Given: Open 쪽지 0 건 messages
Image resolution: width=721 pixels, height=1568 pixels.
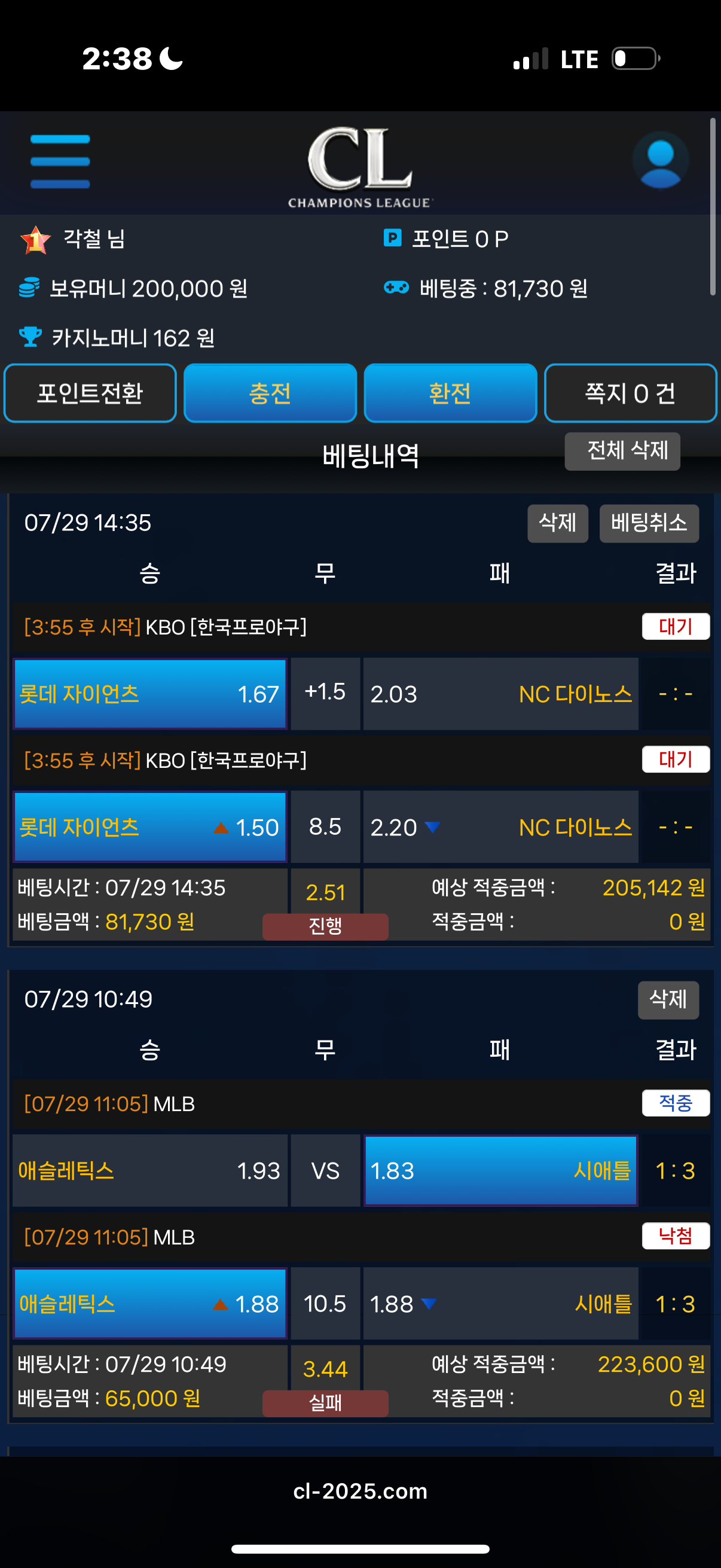Looking at the screenshot, I should click(x=630, y=393).
